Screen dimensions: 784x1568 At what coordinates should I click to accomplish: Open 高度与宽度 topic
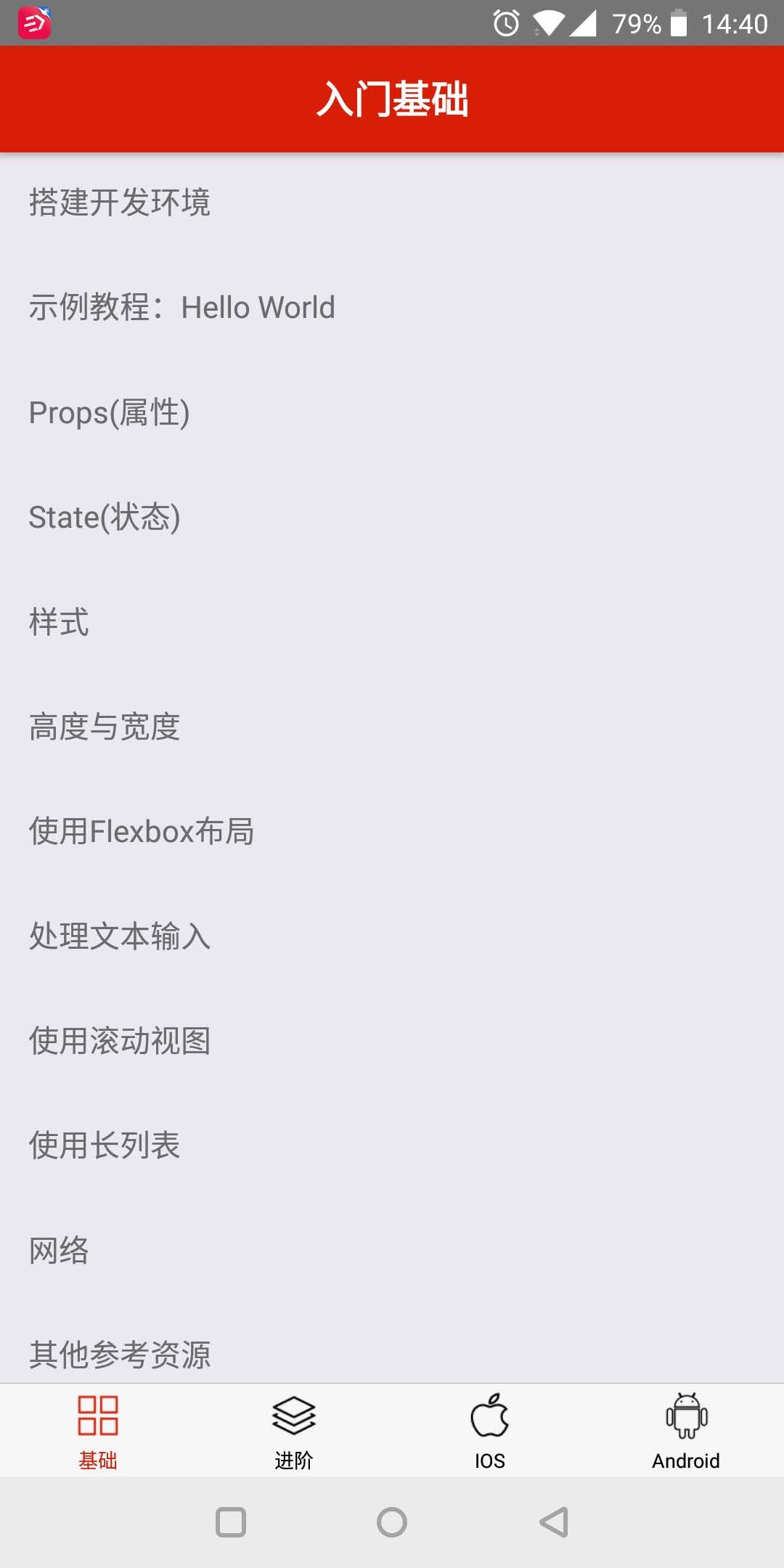pyautogui.click(x=392, y=727)
